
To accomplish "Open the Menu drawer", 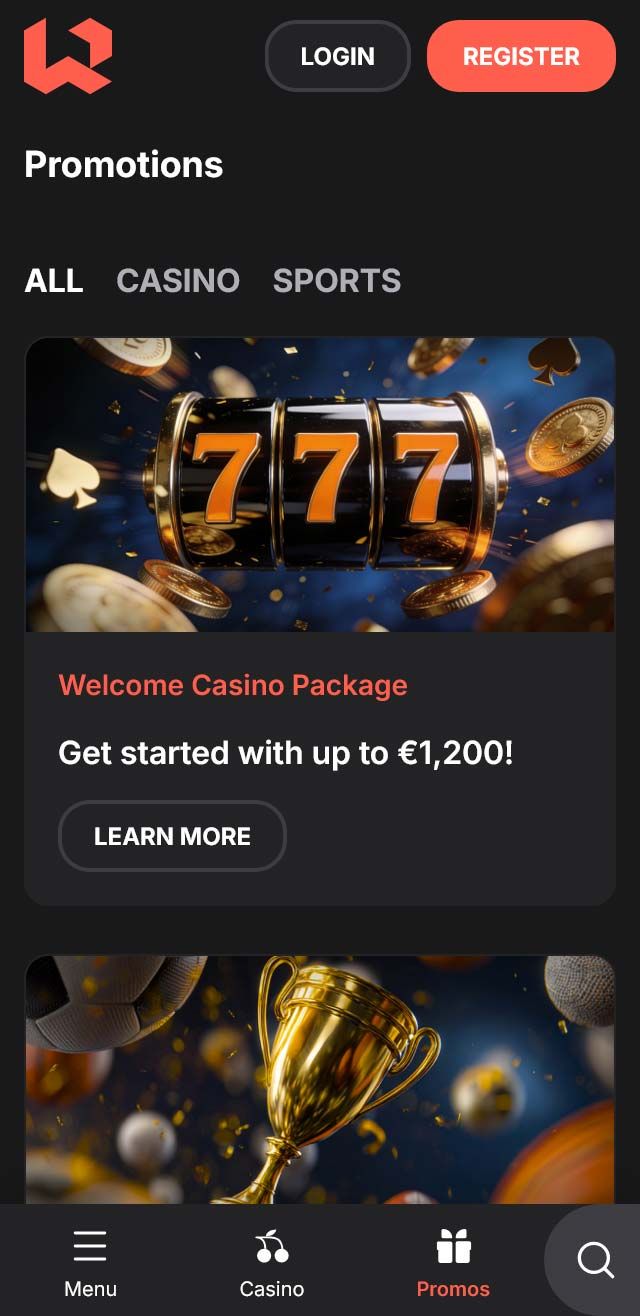I will tap(90, 1262).
